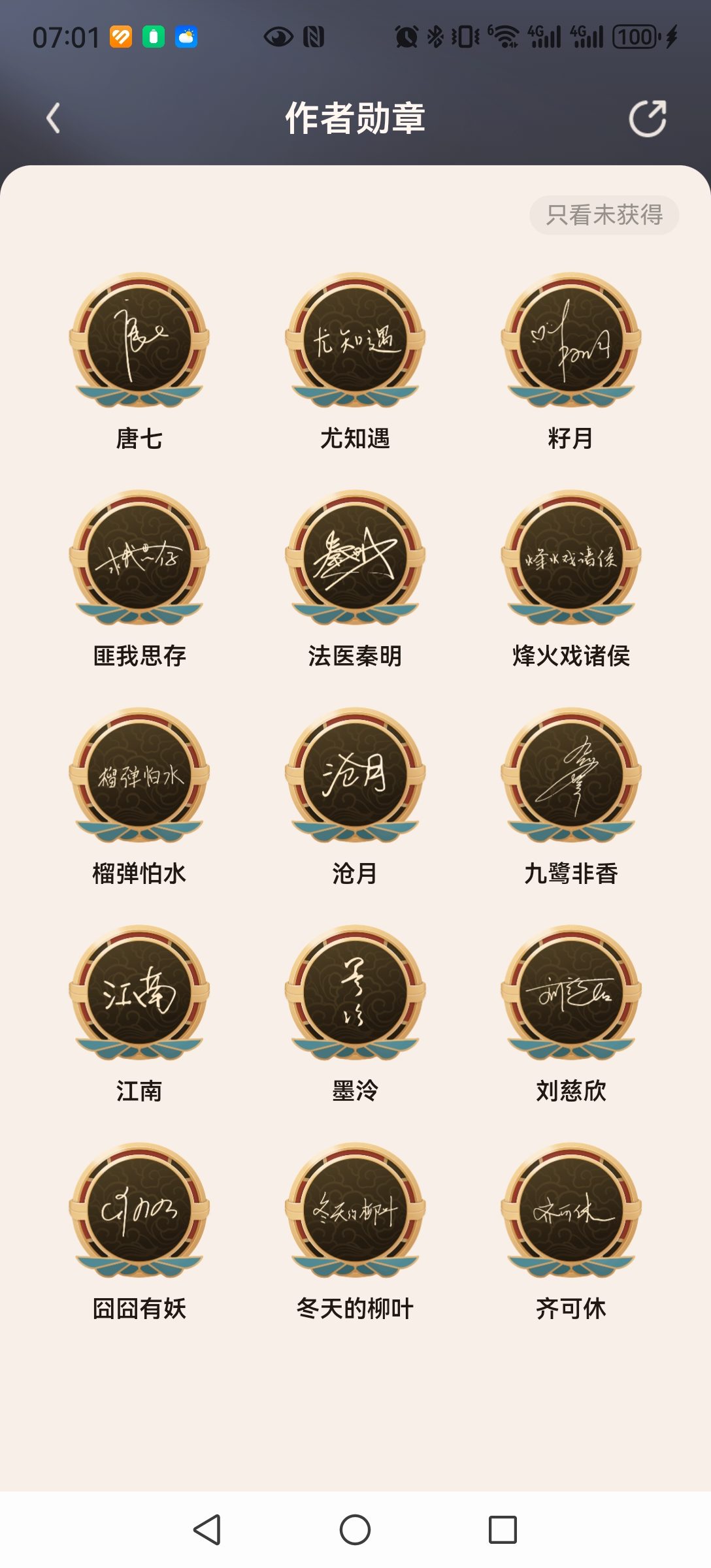Viewport: 711px width, 1568px height.
Task: Filter with 只看未获得 chip
Action: point(604,215)
